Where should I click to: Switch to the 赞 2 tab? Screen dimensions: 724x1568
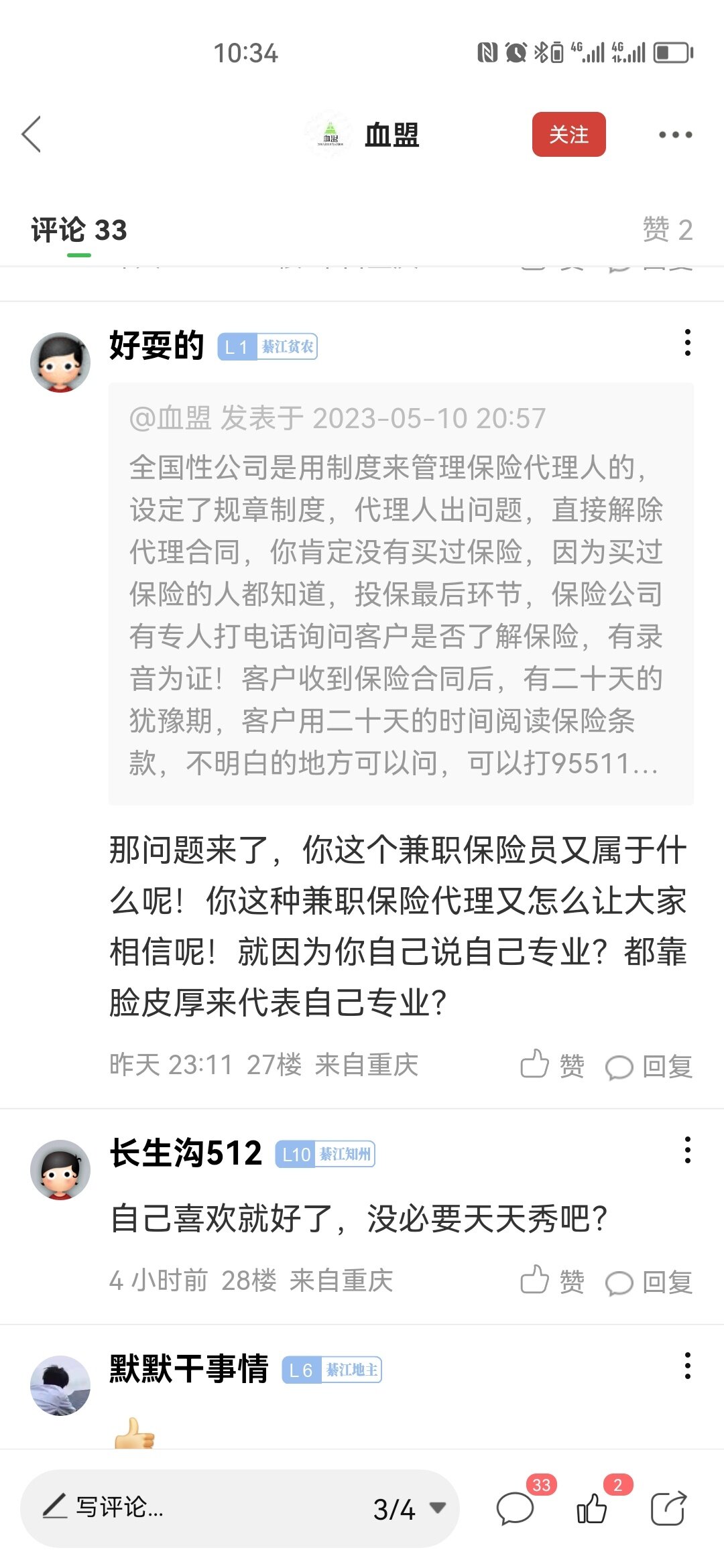666,230
